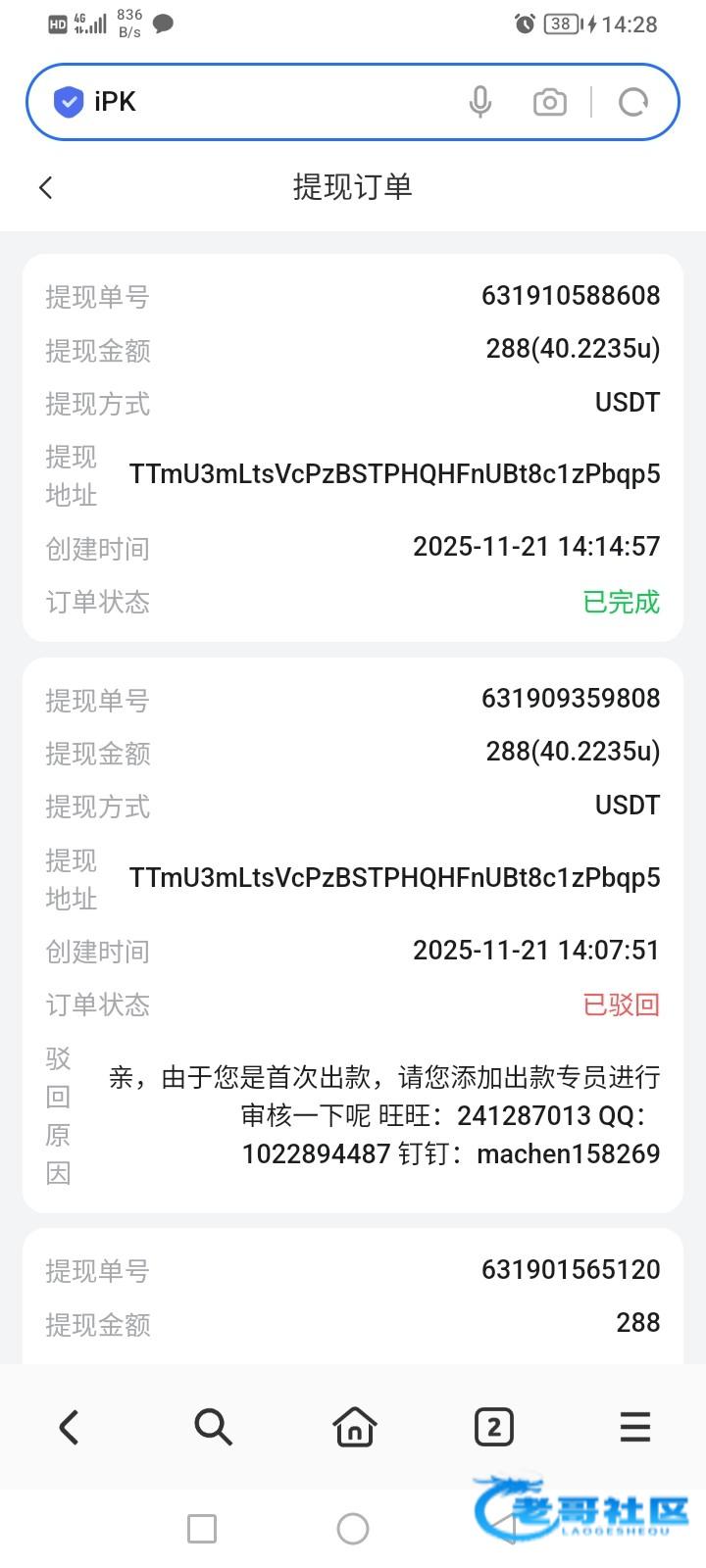Reload the page with the refresh icon
Screen dimensions: 706x1568
tap(633, 102)
